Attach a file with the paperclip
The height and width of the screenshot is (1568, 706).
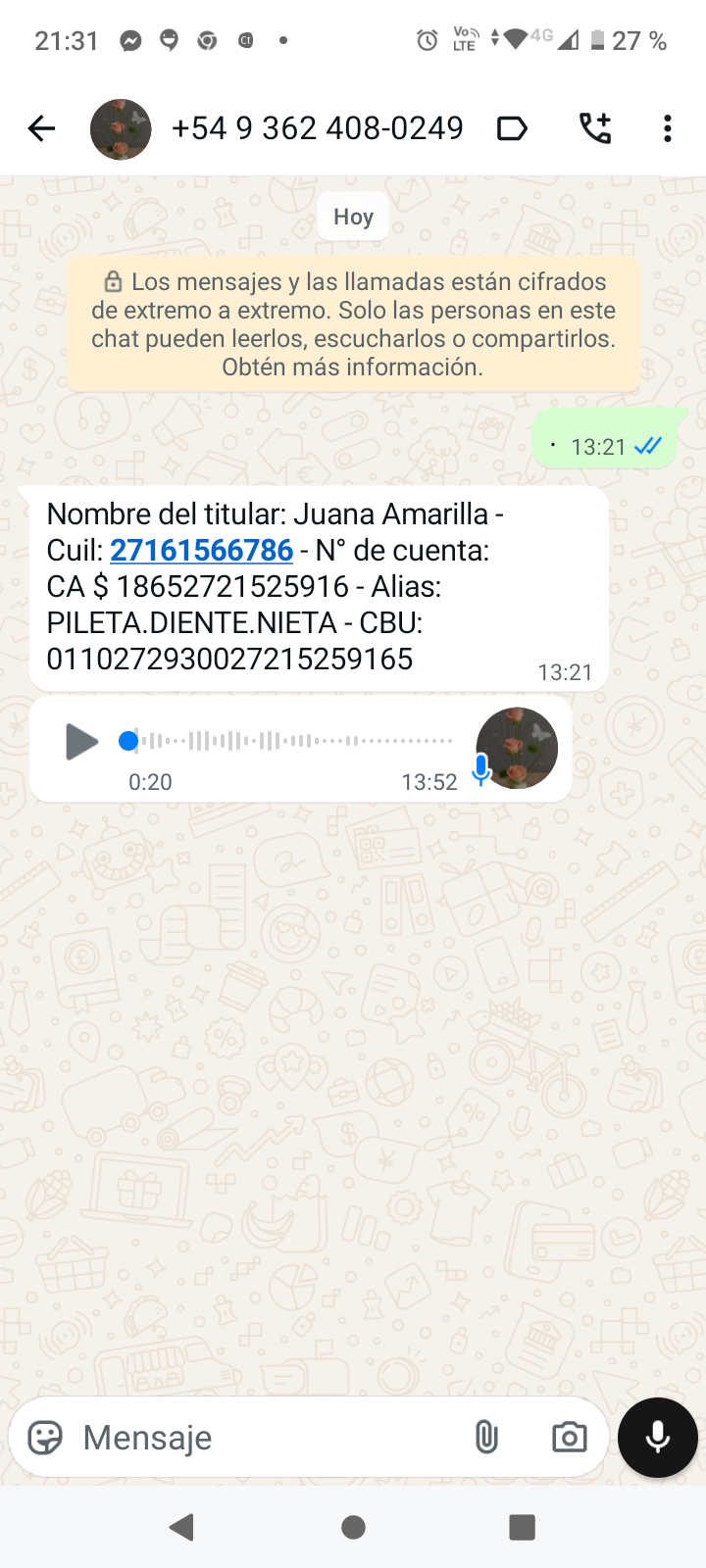tap(486, 1438)
